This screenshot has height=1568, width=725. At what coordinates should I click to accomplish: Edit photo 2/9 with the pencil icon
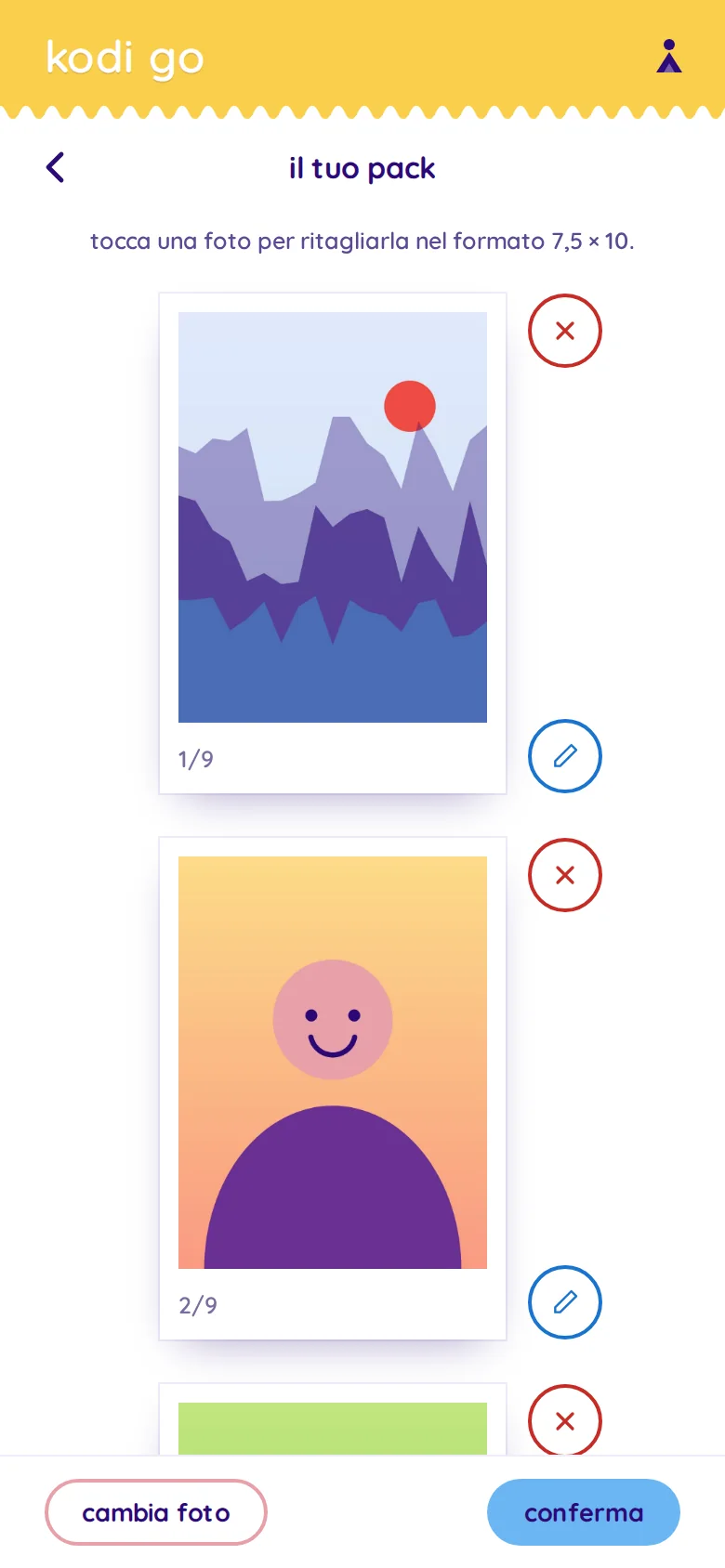click(x=565, y=1302)
